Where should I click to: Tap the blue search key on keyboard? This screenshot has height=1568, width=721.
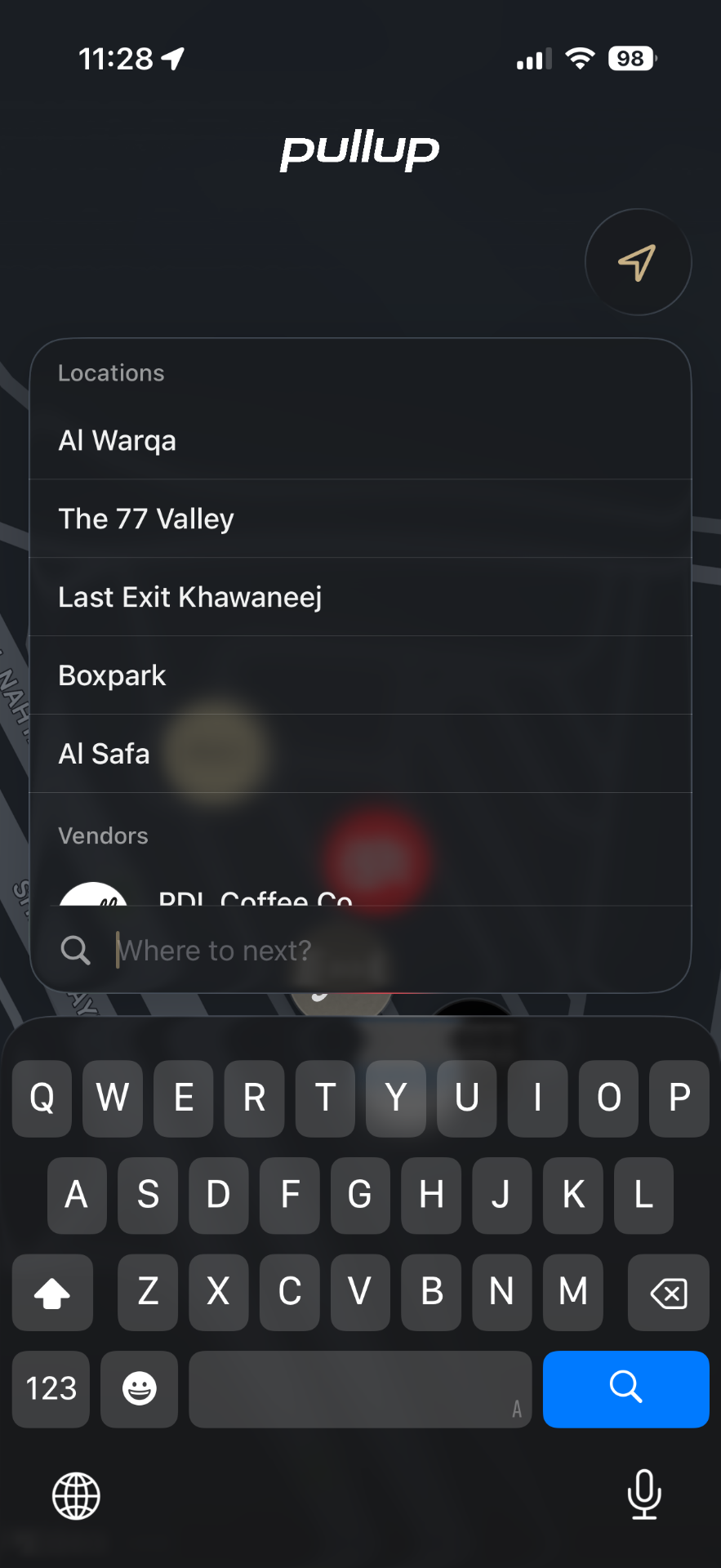coord(625,1388)
